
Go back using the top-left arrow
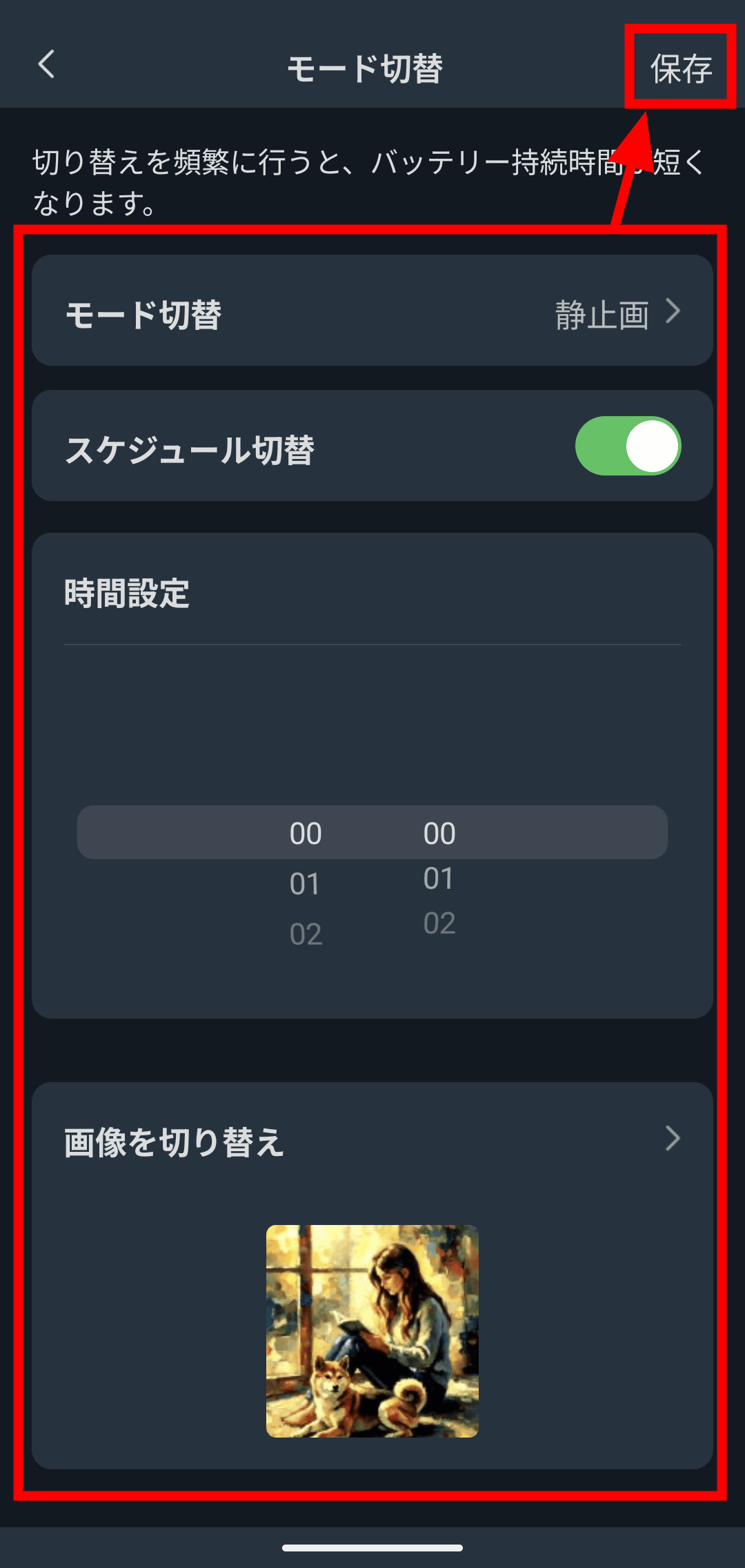click(46, 65)
